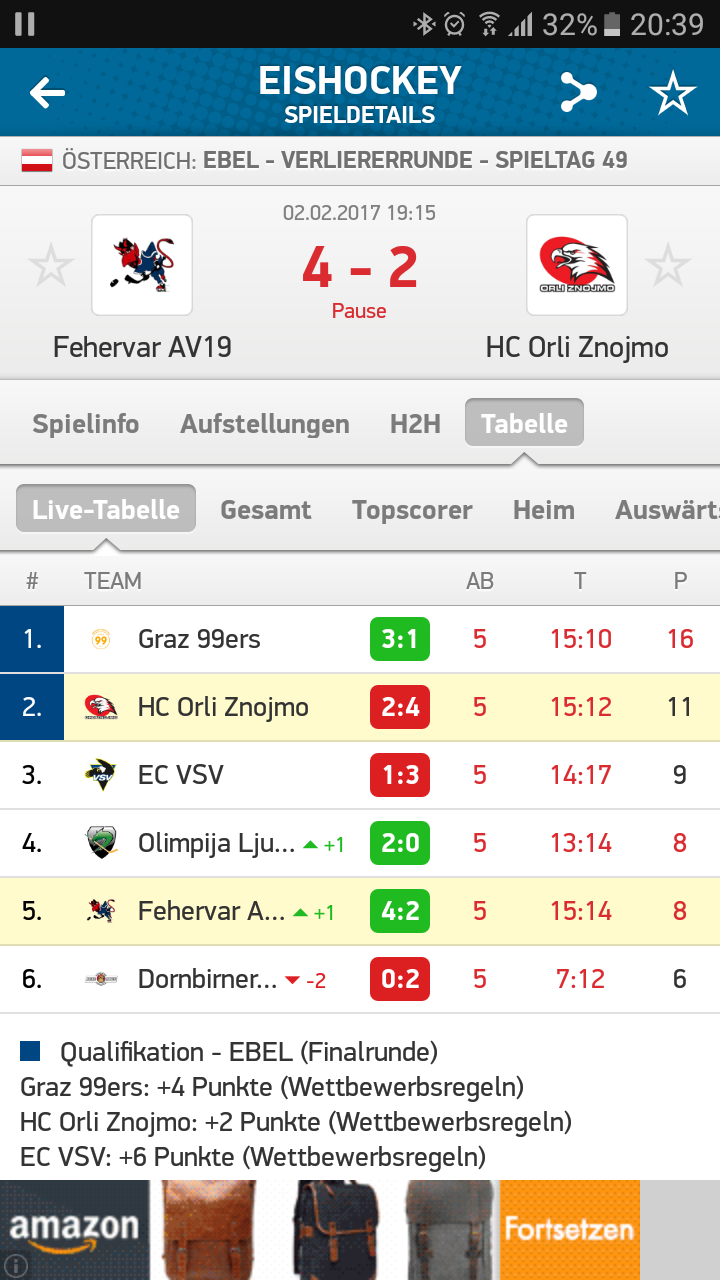Switch to the Auswärts standings
Viewport: 720px width, 1280px height.
pyautogui.click(x=666, y=510)
